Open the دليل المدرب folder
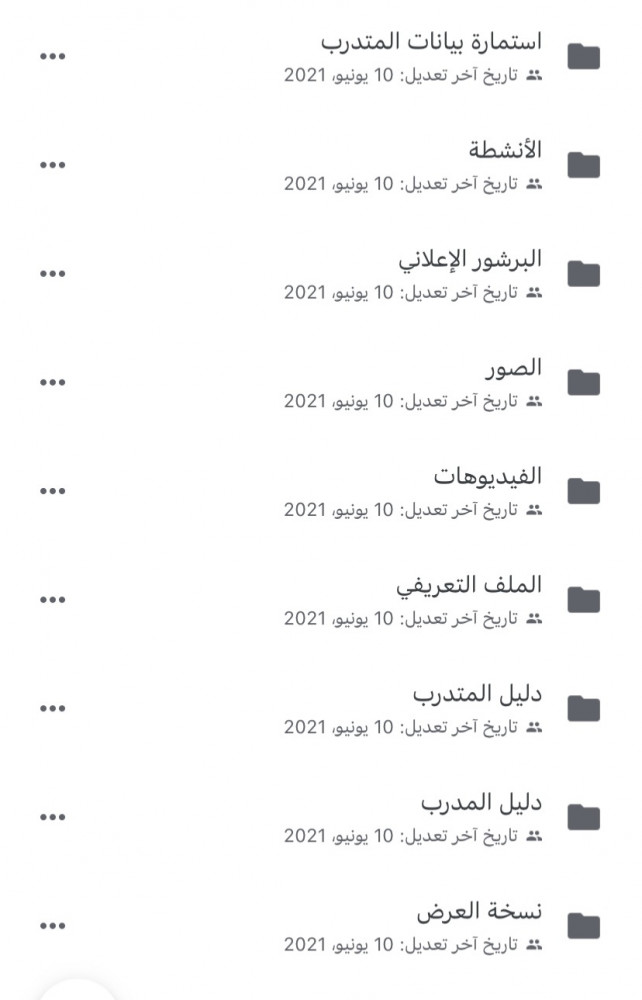 click(x=481, y=802)
